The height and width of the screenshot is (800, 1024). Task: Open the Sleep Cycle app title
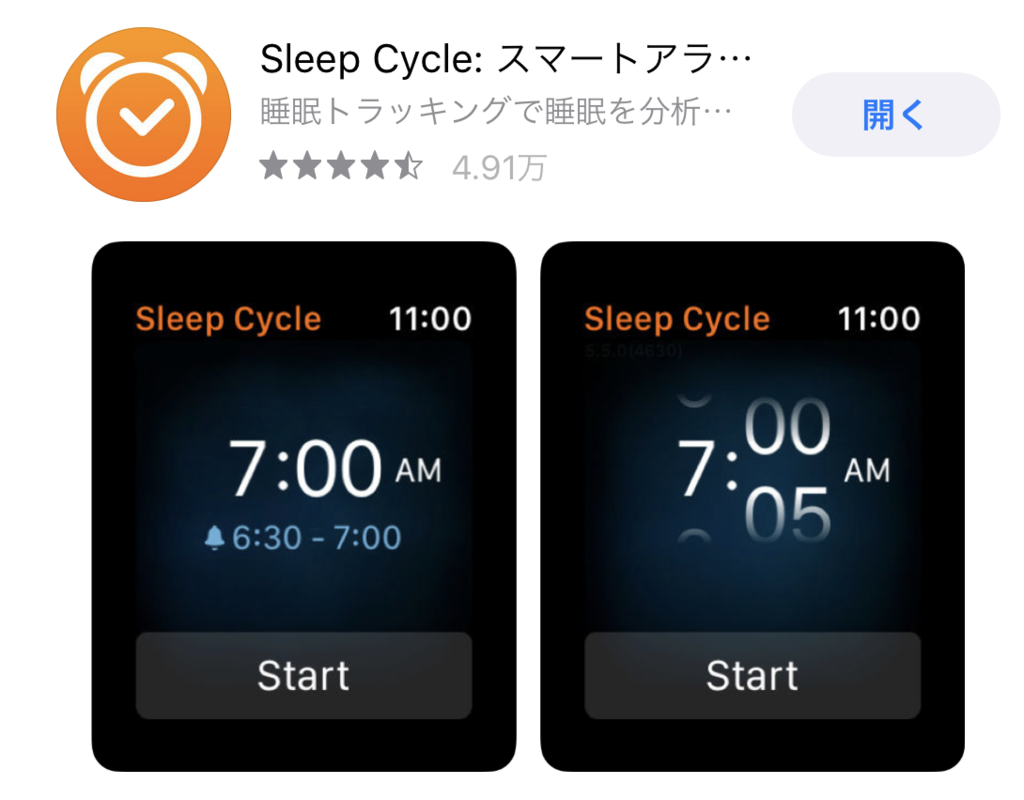click(505, 60)
